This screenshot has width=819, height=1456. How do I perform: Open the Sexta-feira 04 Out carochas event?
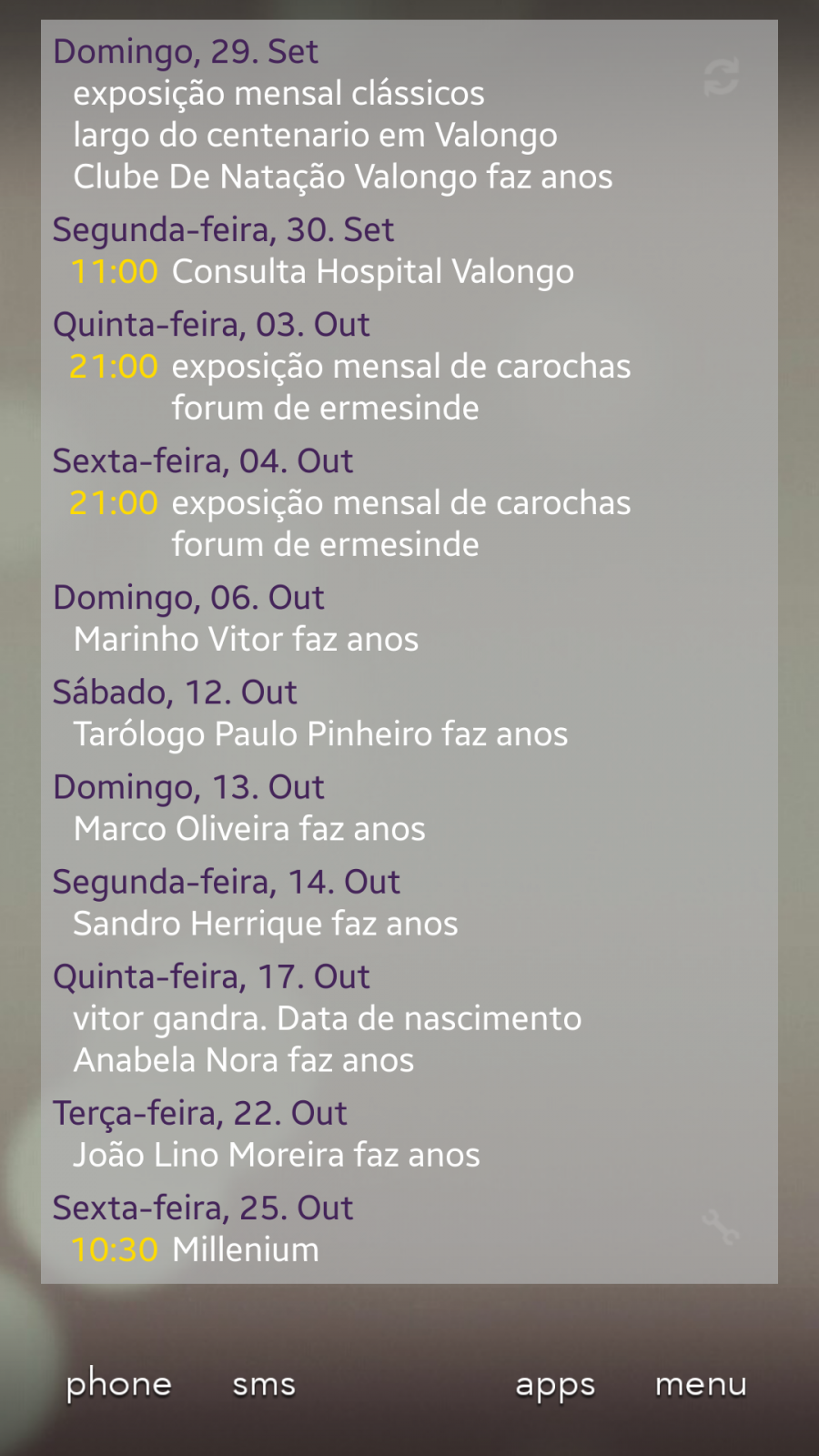(x=350, y=523)
